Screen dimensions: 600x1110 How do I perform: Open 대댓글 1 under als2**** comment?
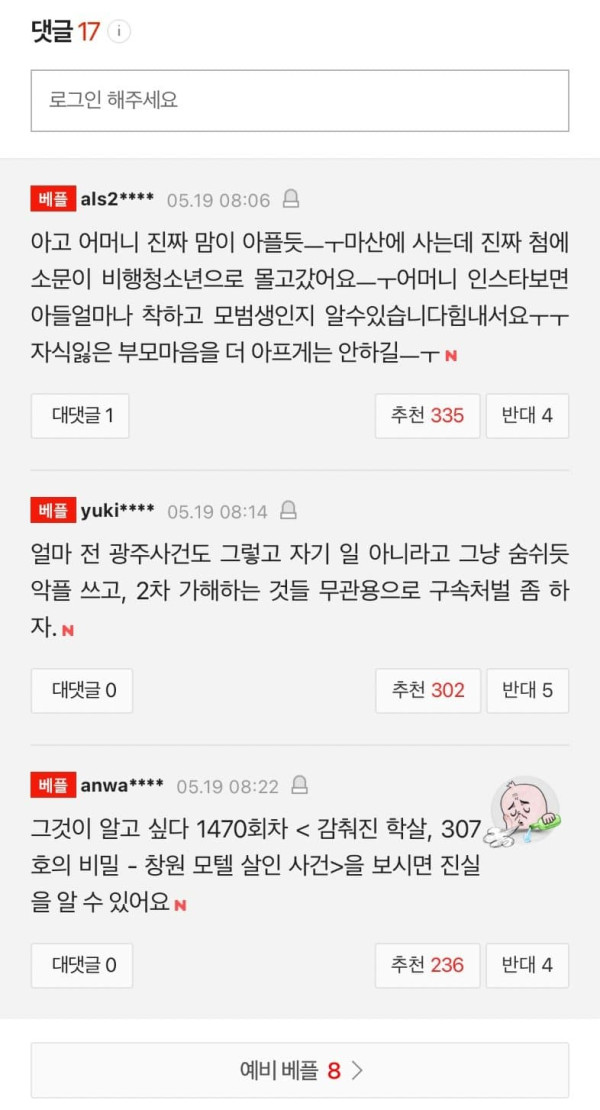(x=80, y=416)
